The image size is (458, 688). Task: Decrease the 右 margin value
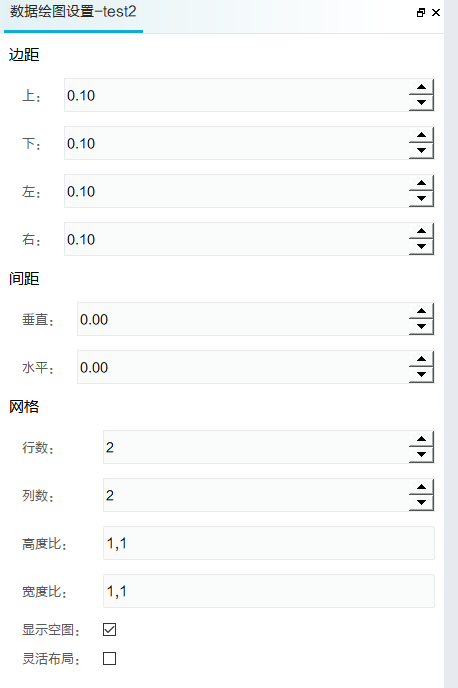422,247
